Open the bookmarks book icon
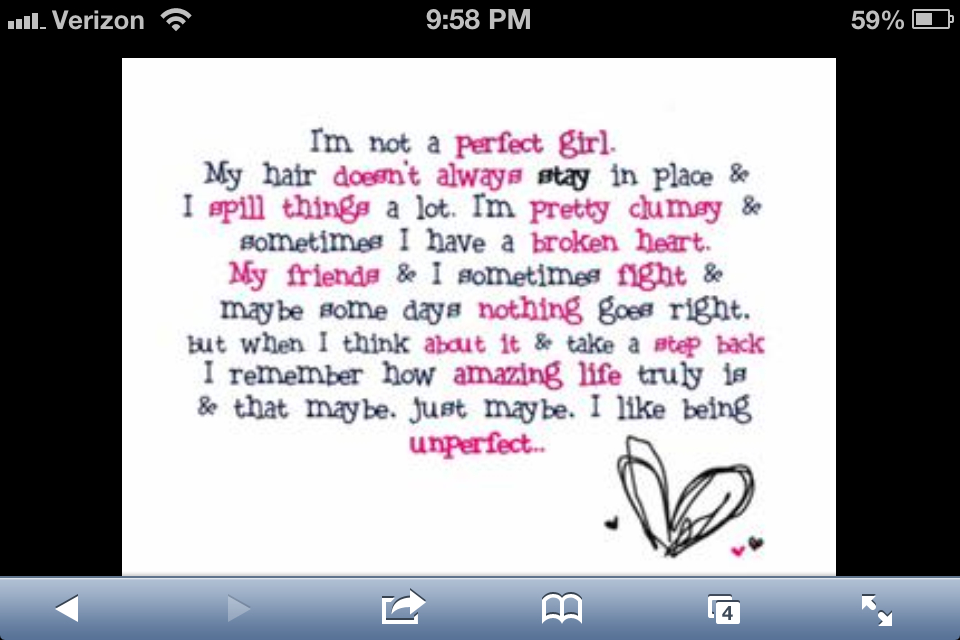960x640 pixels. pos(561,608)
